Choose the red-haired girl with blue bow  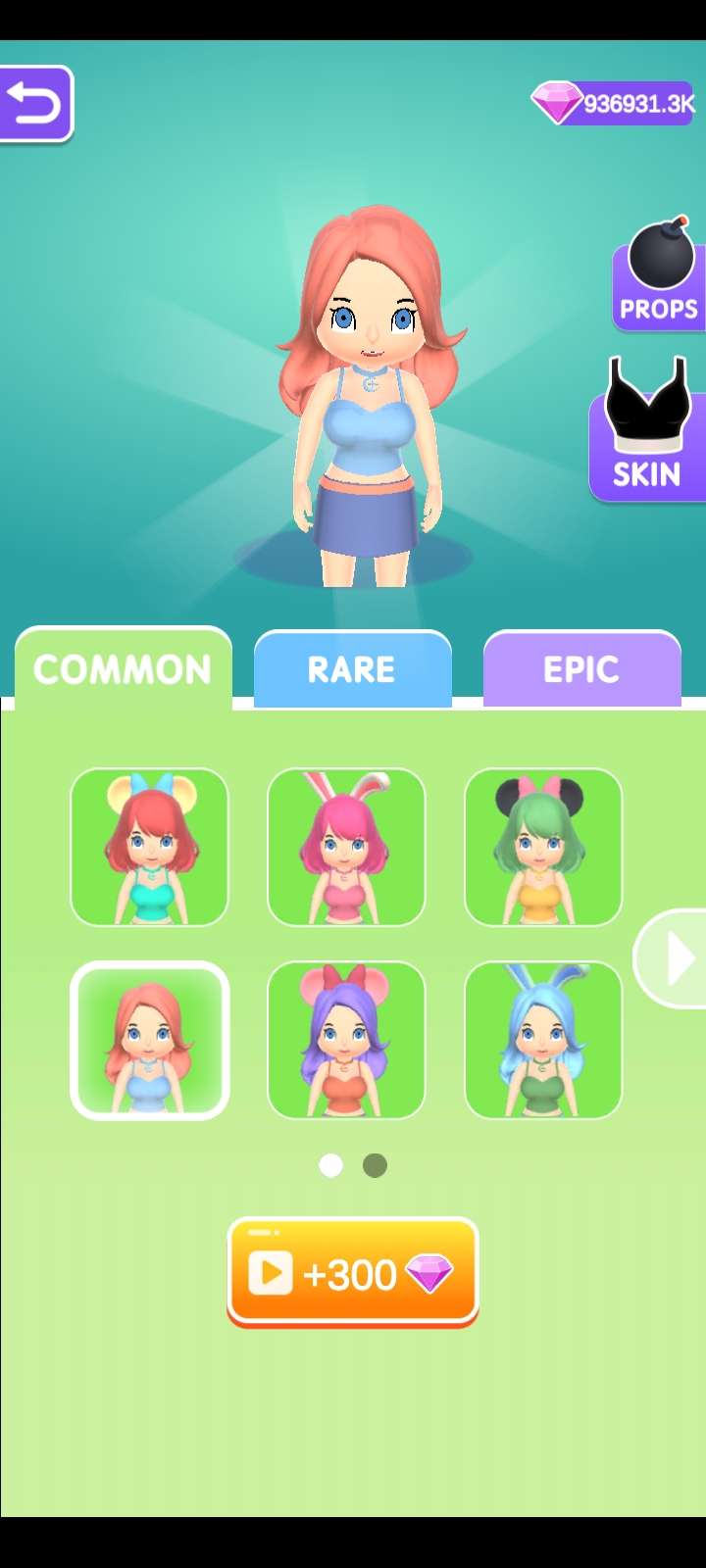tap(149, 847)
